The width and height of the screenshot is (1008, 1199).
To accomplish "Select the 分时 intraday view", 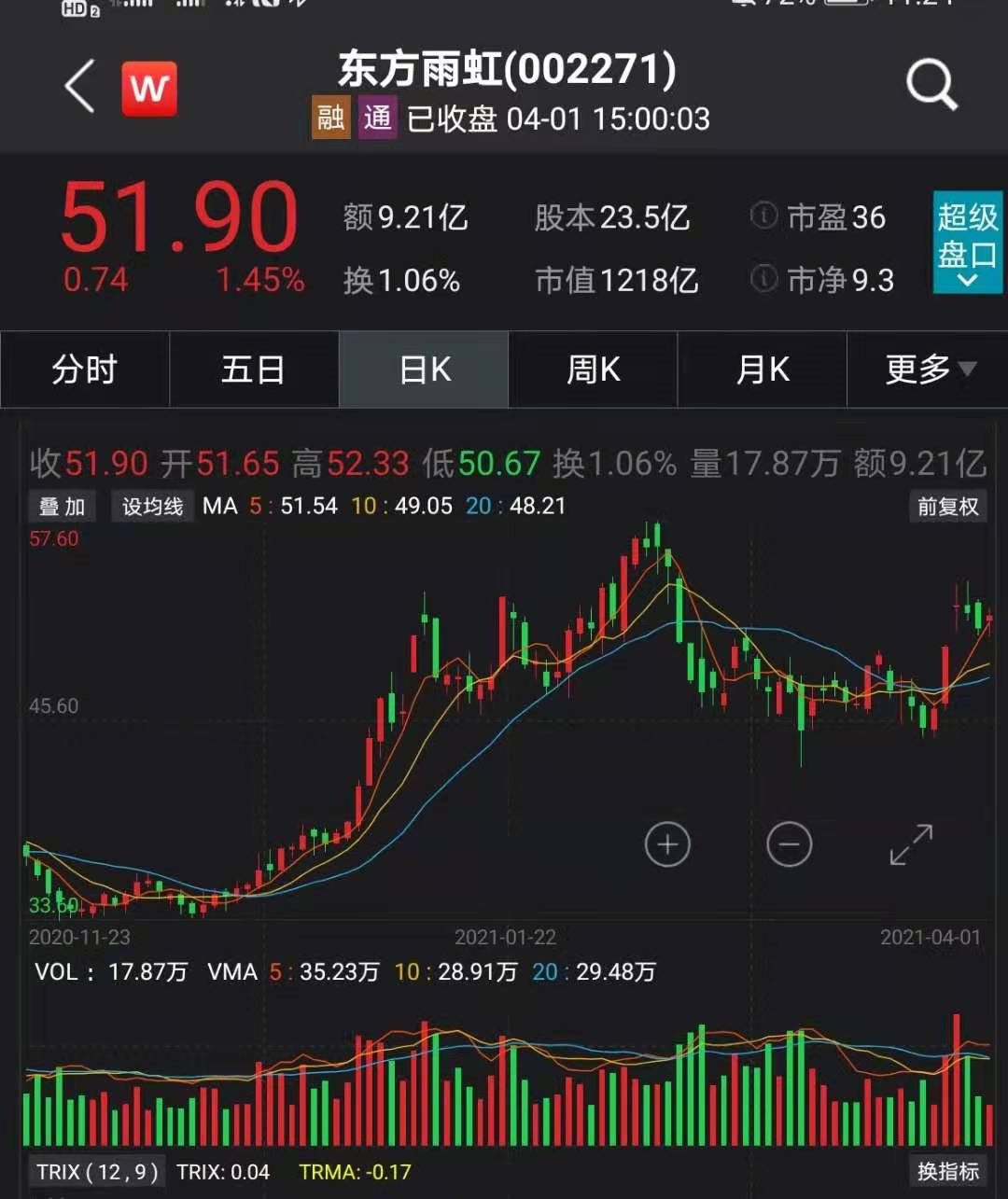I will (83, 369).
